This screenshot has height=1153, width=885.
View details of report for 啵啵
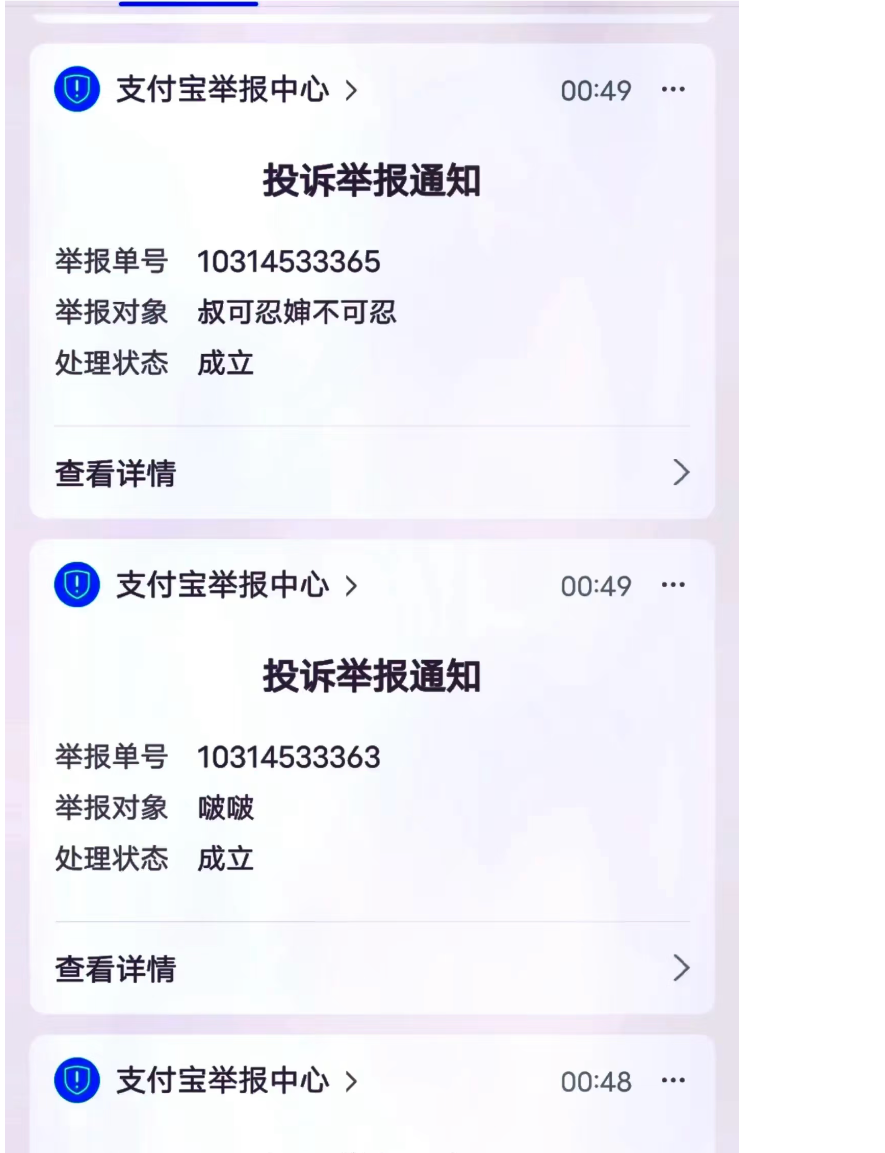372,968
